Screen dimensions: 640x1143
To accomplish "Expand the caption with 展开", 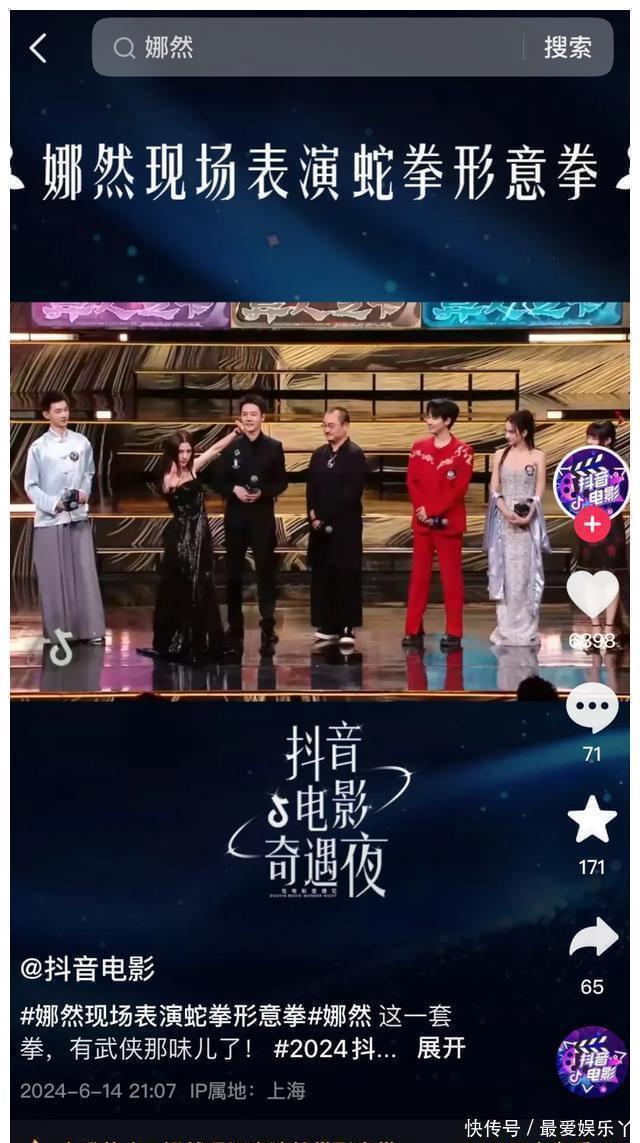I will click(441, 1048).
